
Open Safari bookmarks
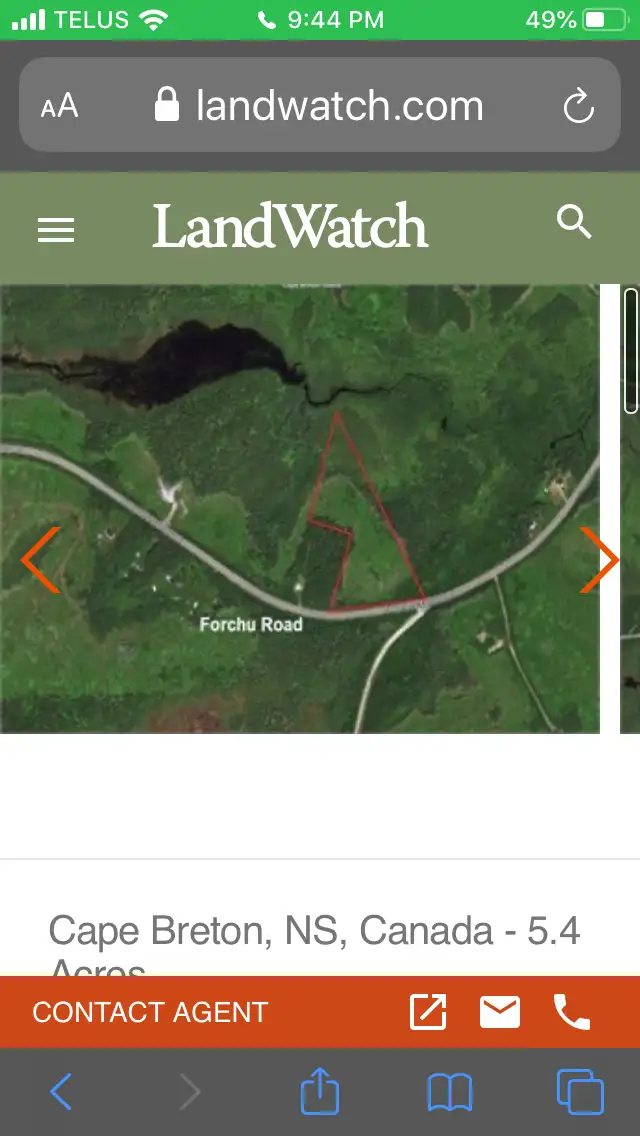(449, 1093)
